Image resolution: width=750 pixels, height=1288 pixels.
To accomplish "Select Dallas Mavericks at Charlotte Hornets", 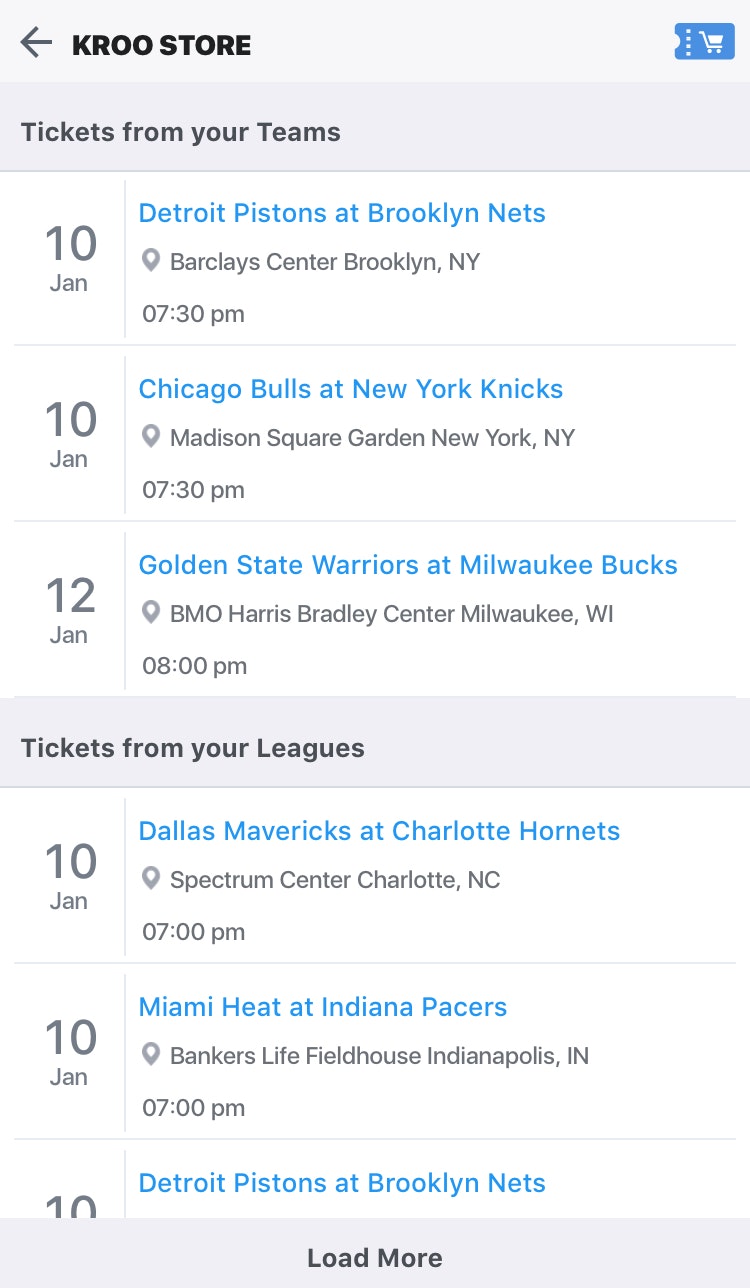I will tap(379, 831).
